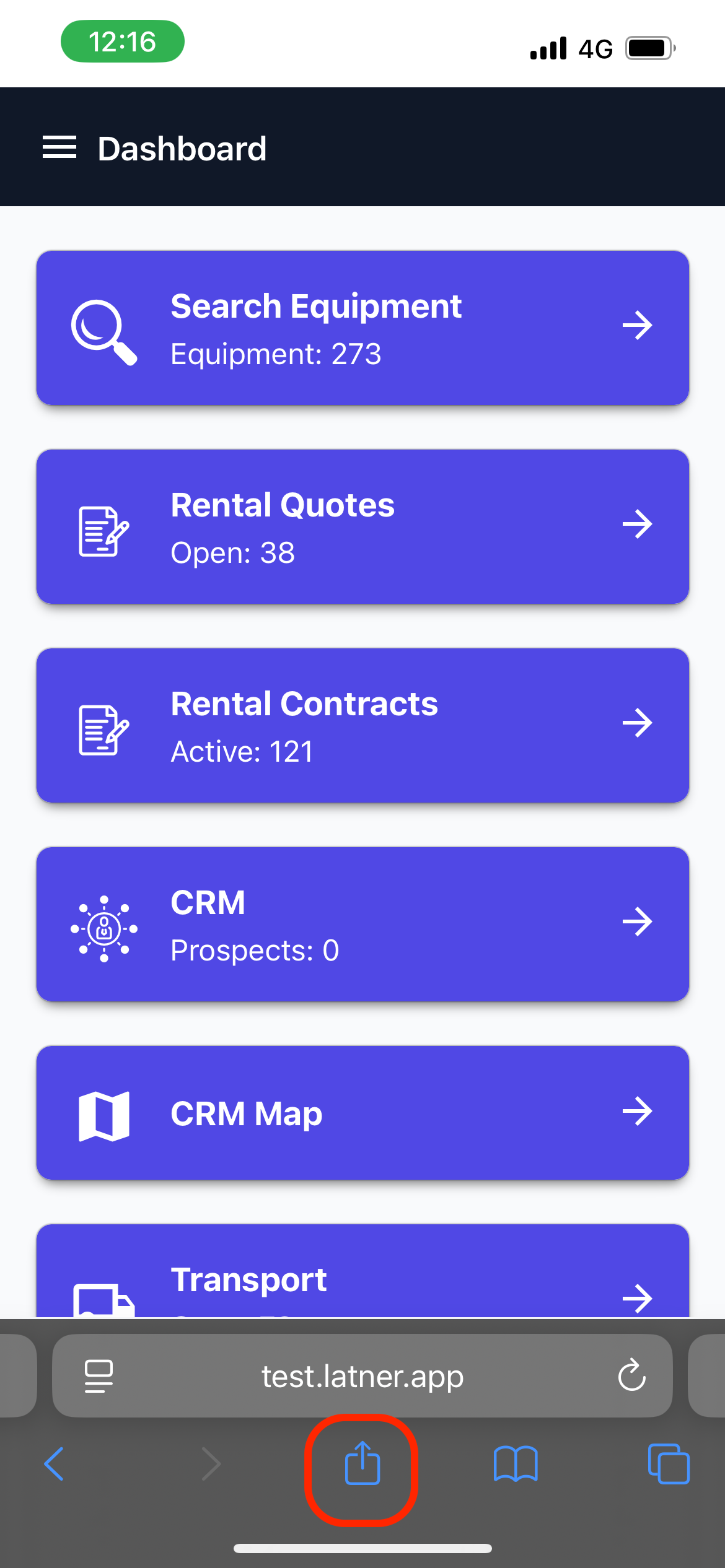Image resolution: width=725 pixels, height=1568 pixels.
Task: Open the Search Equipment card
Action: tap(362, 328)
